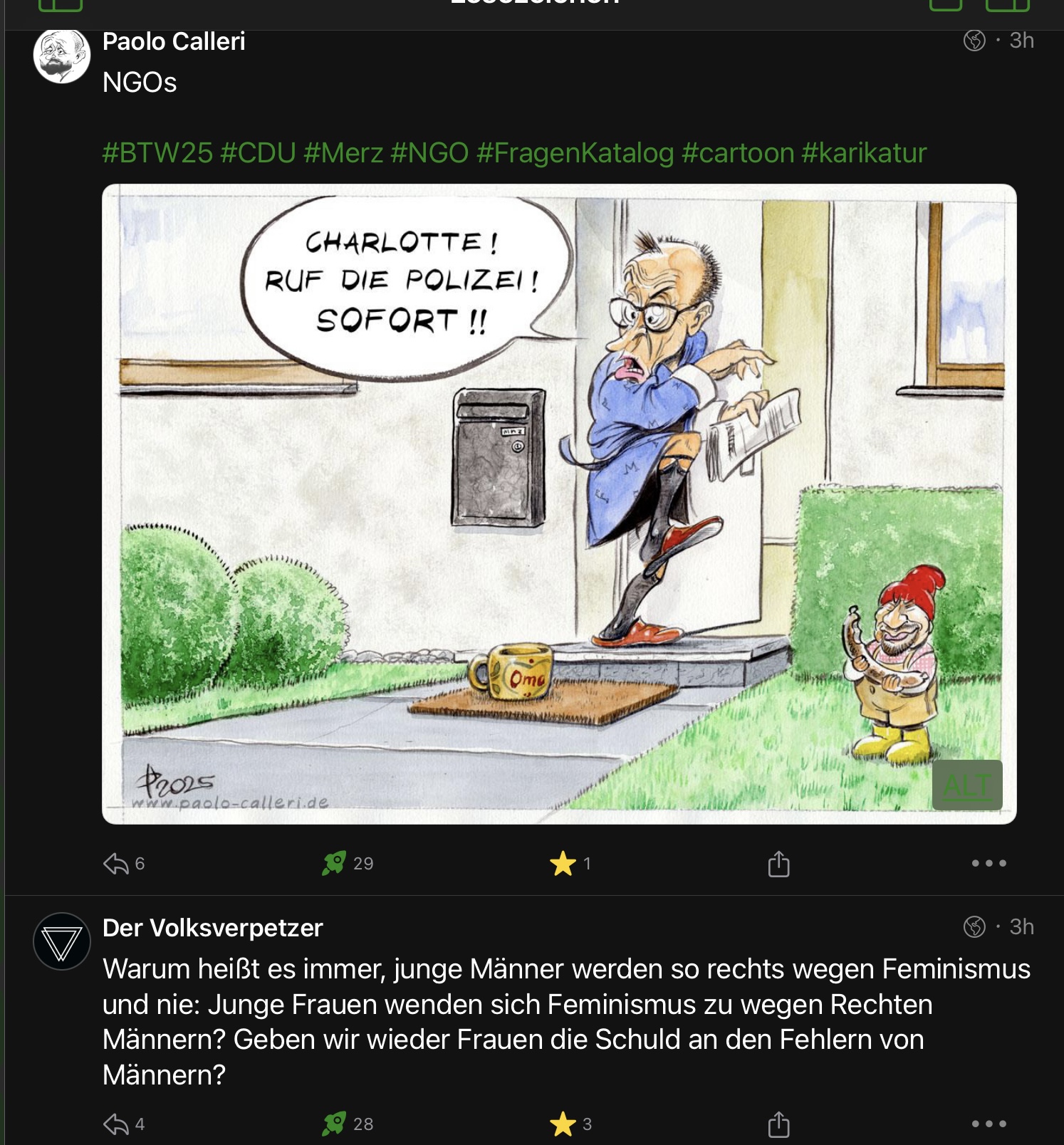Open Paolo Calleri's profile avatar
The image size is (1064, 1145).
[62, 56]
